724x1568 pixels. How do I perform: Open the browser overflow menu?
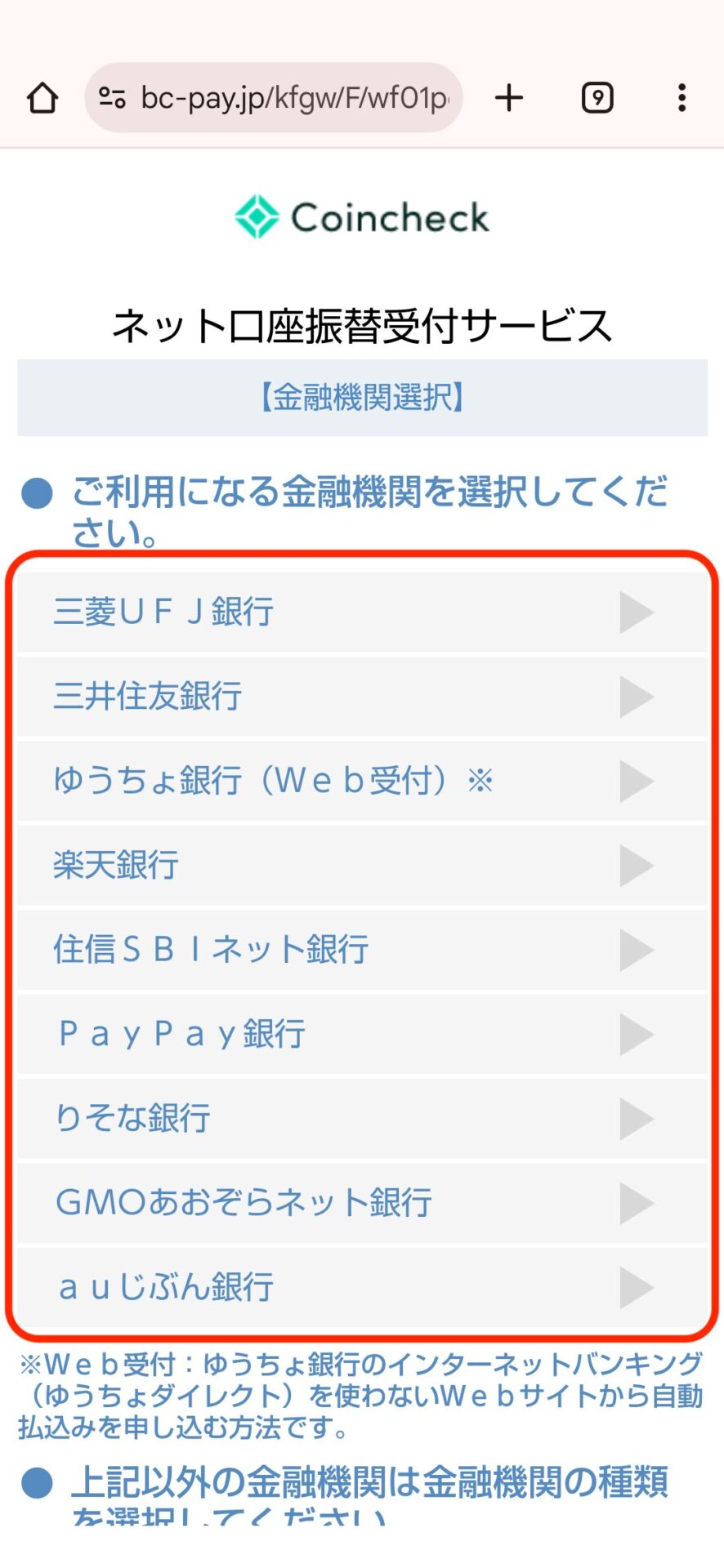pos(682,98)
